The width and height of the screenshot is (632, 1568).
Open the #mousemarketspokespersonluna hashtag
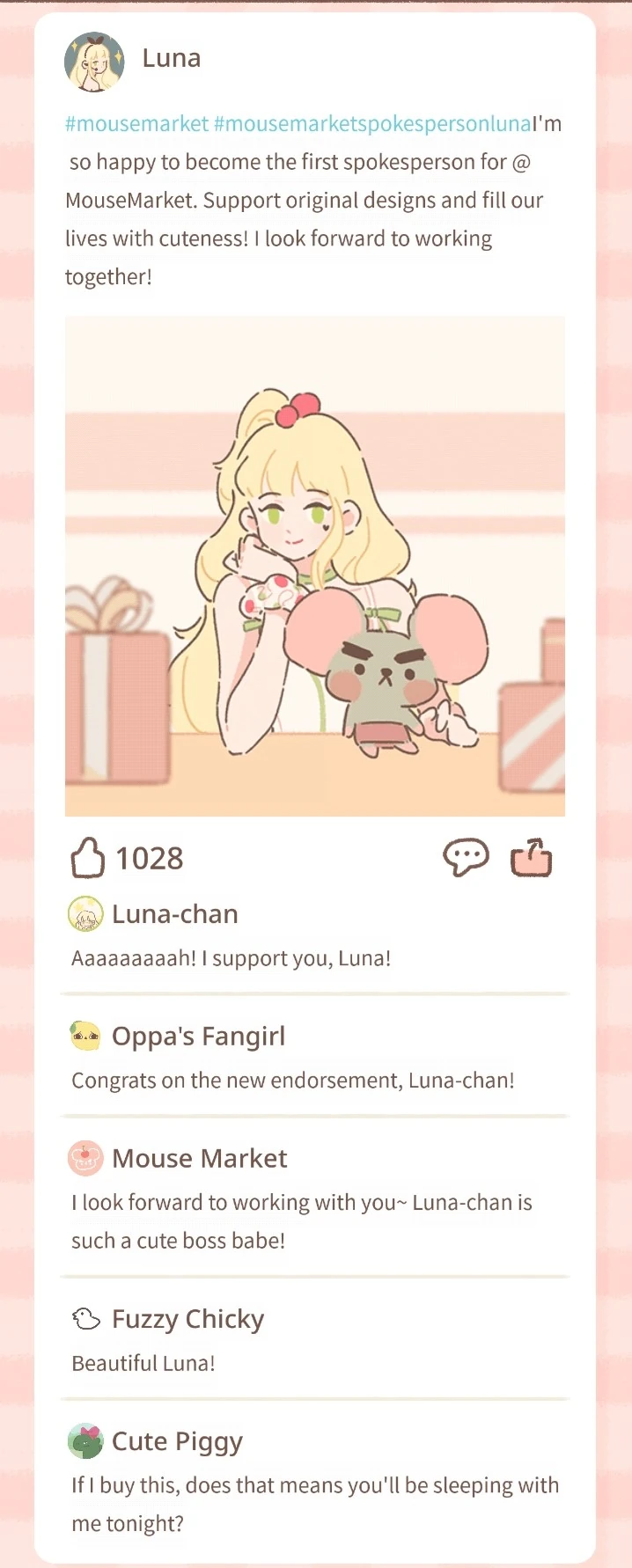pyautogui.click(x=372, y=124)
